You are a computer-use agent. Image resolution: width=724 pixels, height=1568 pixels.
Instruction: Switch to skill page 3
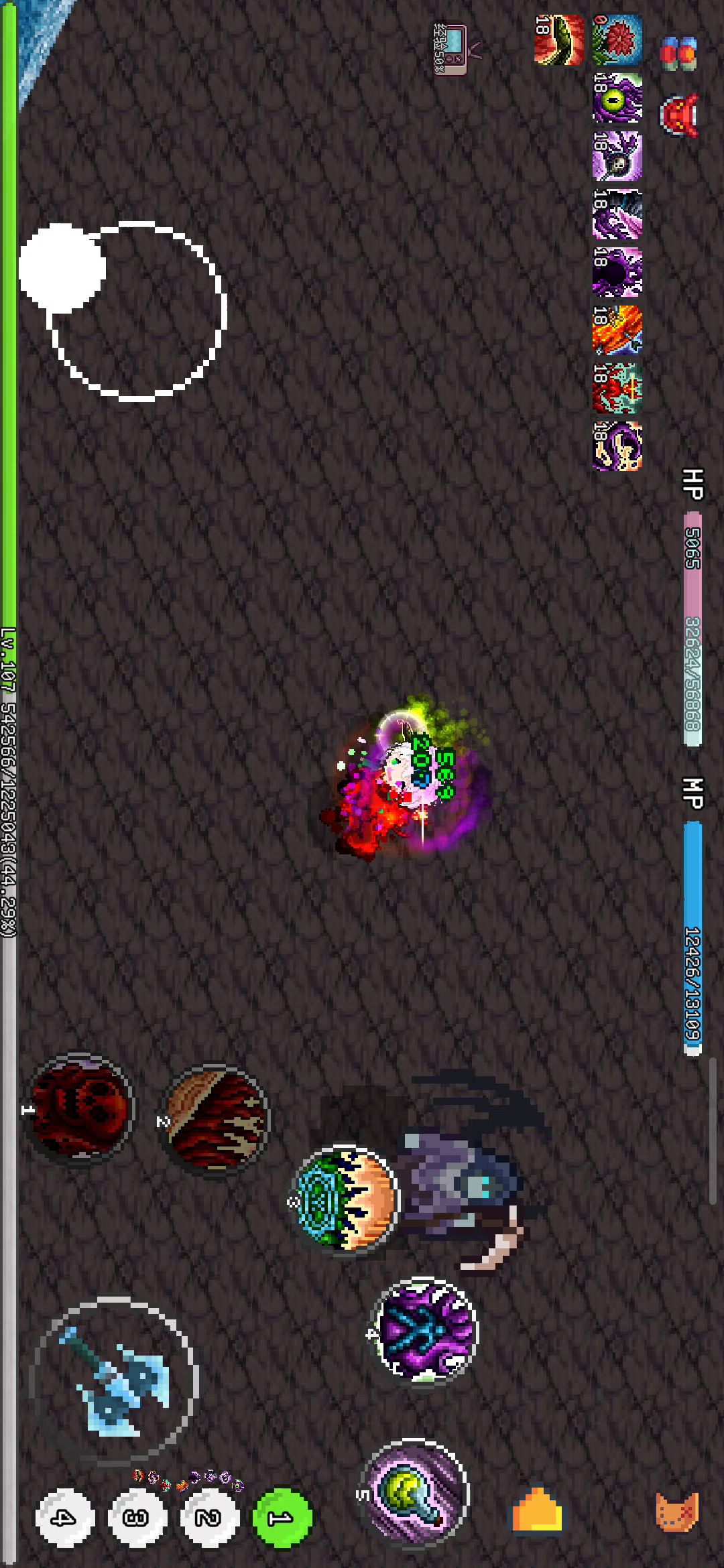137,1518
